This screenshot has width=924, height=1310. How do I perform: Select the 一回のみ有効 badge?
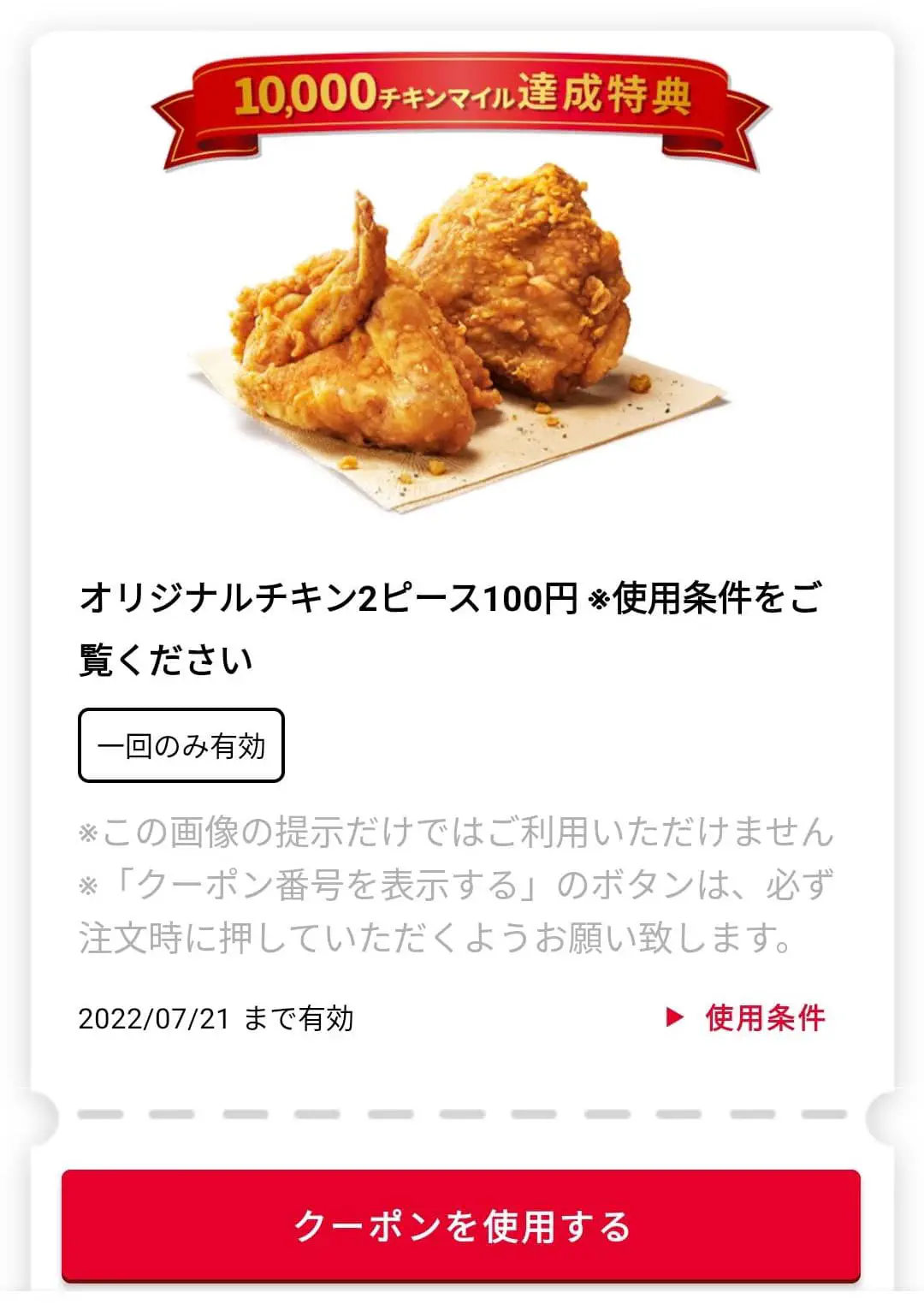[x=181, y=744]
